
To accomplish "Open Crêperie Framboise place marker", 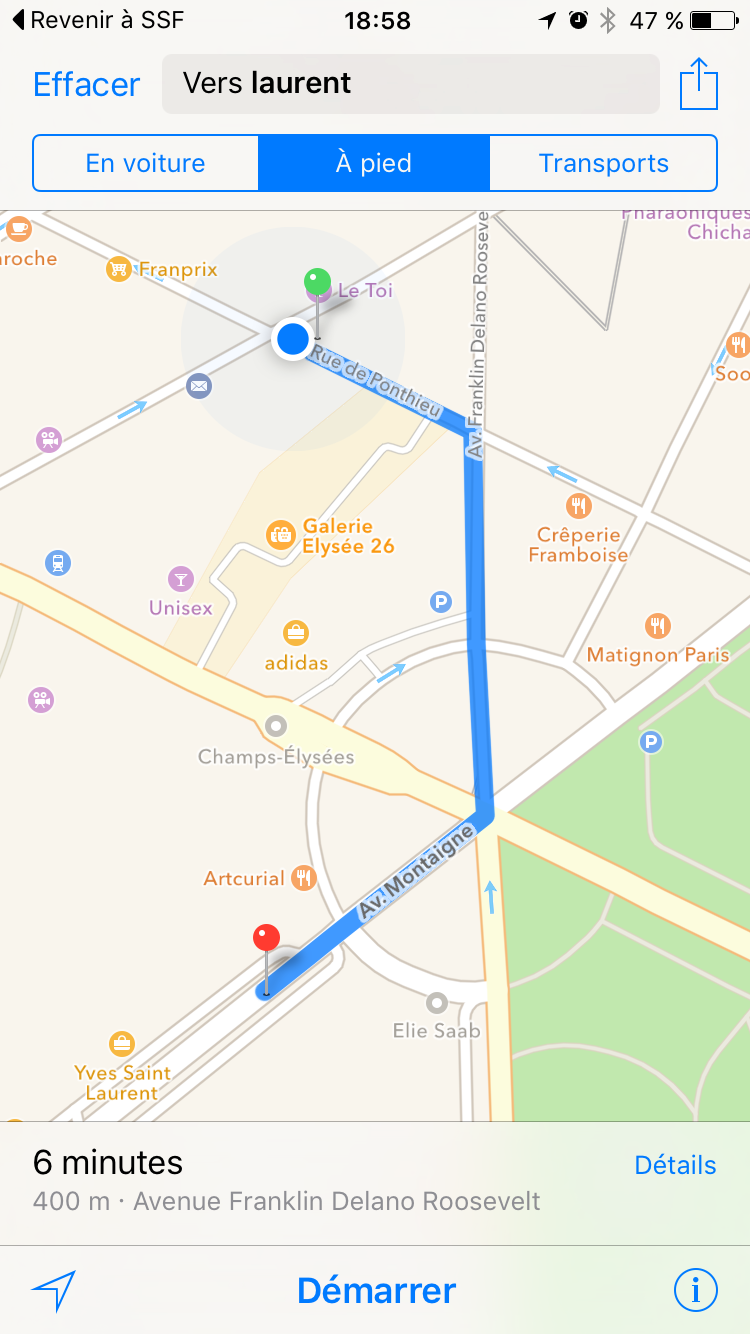I will point(578,505).
